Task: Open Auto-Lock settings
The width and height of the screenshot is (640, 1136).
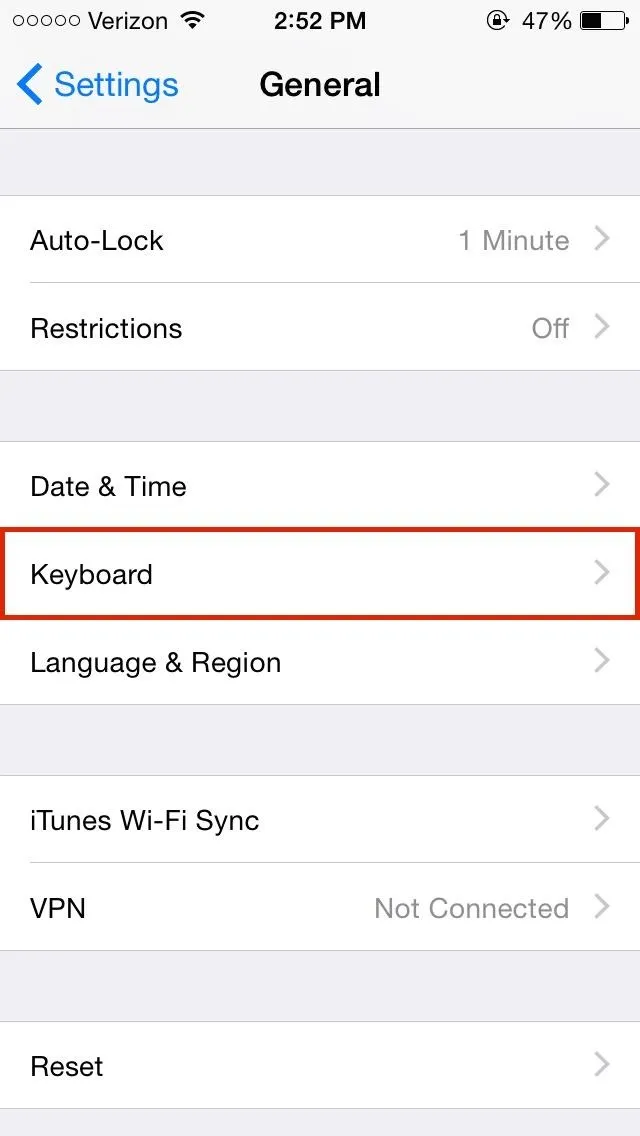Action: pyautogui.click(x=320, y=240)
